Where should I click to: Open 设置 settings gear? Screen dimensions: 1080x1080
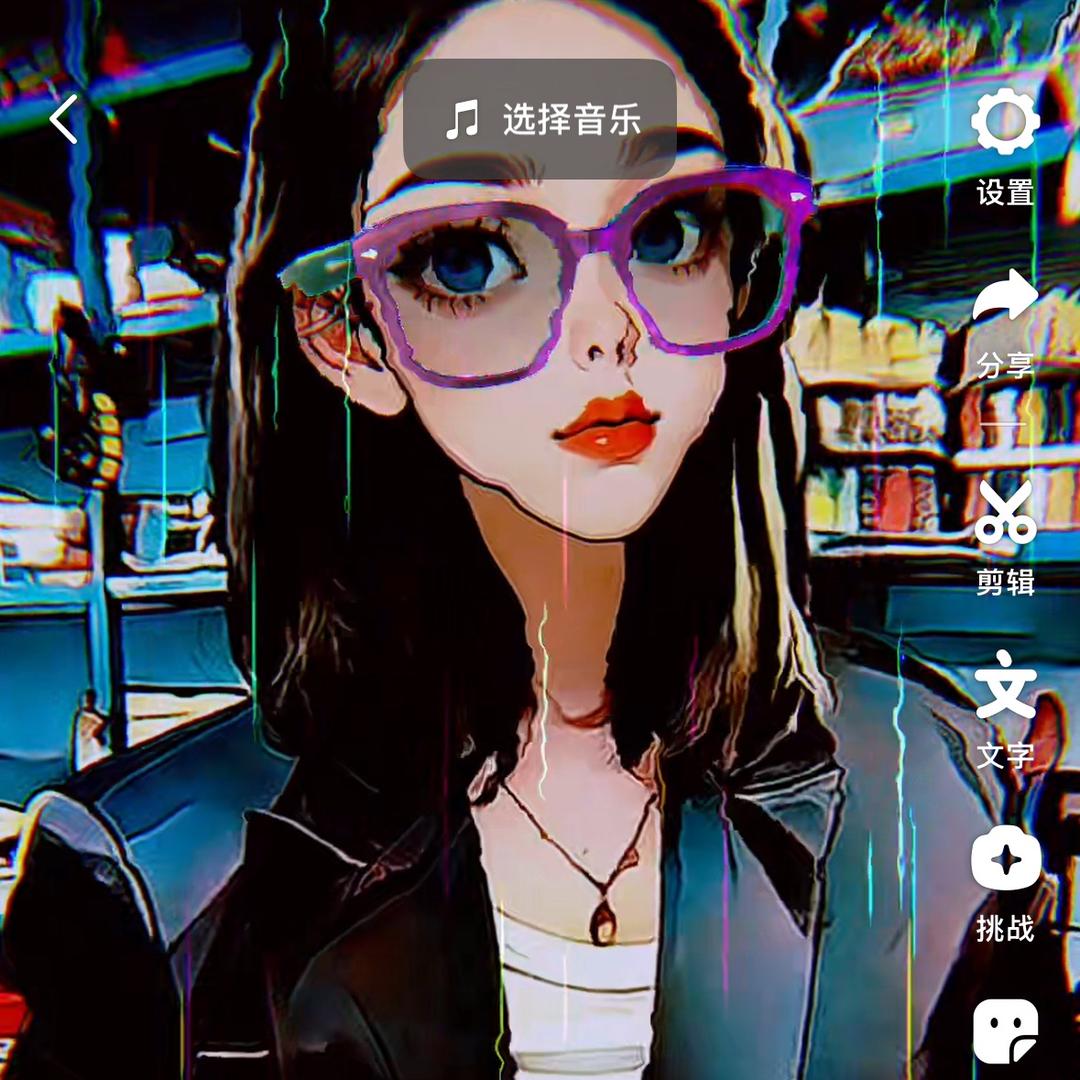point(1005,124)
